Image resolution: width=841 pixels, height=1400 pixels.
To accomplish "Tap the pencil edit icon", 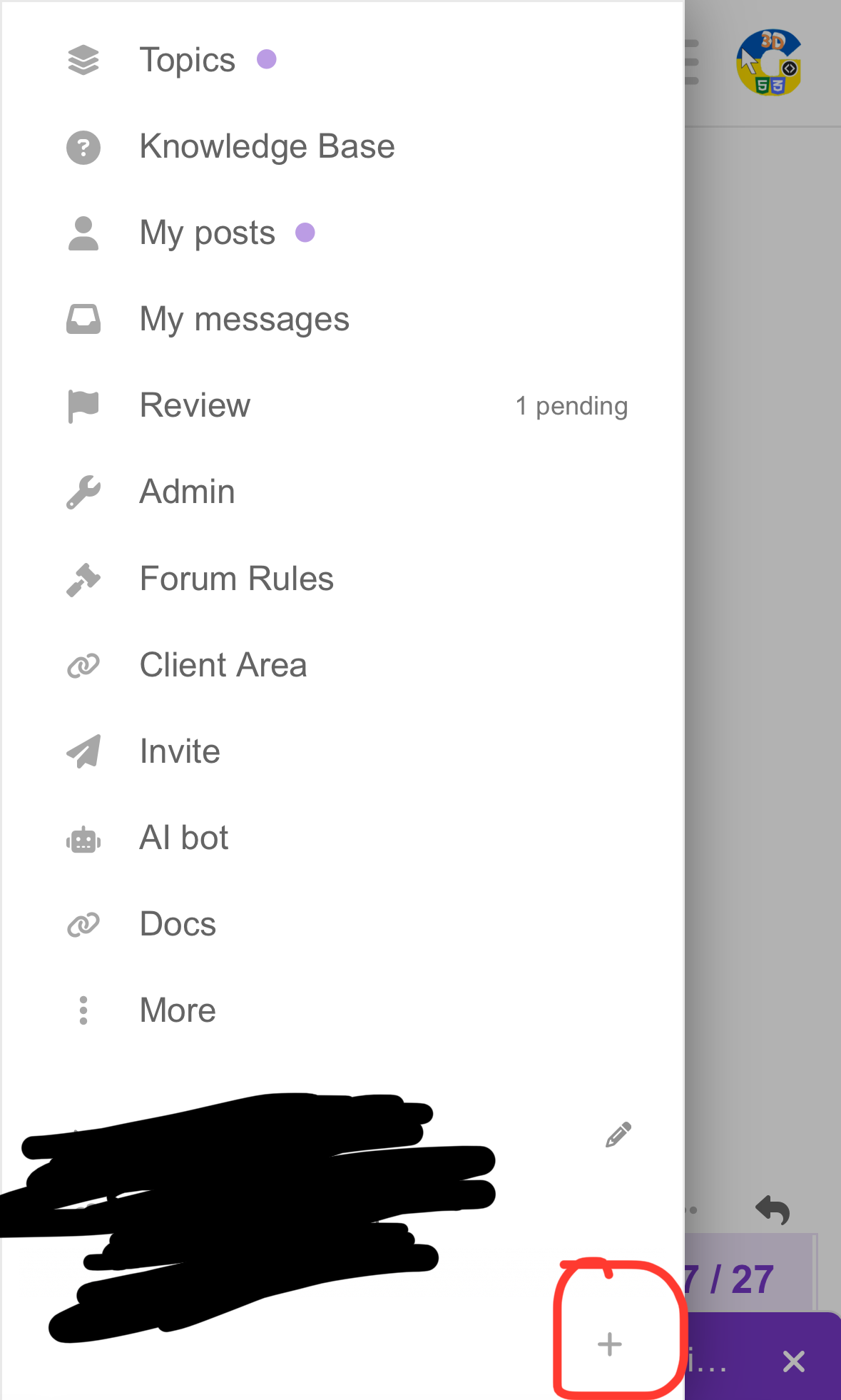I will coord(618,1135).
